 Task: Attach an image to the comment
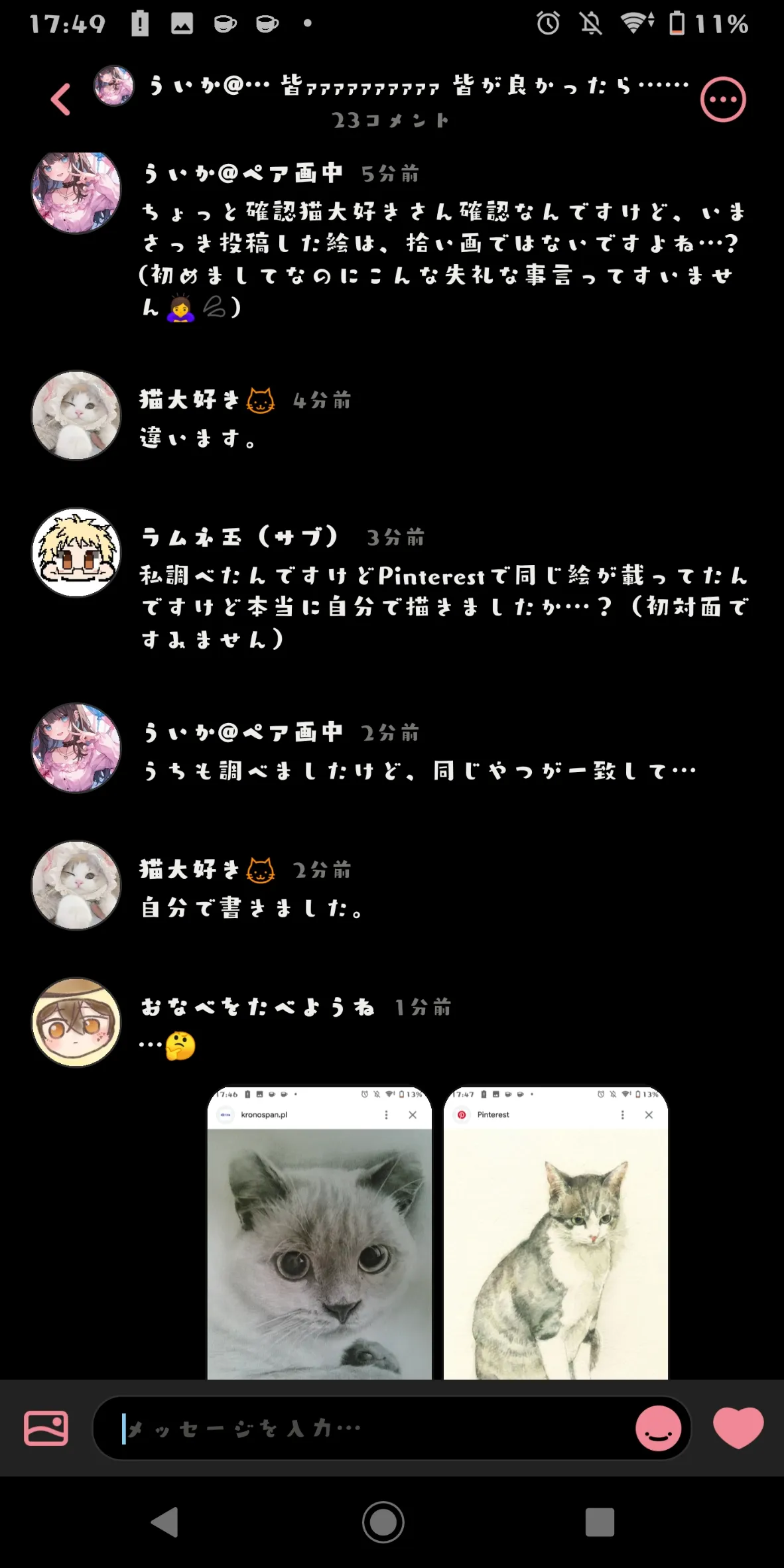click(46, 1428)
